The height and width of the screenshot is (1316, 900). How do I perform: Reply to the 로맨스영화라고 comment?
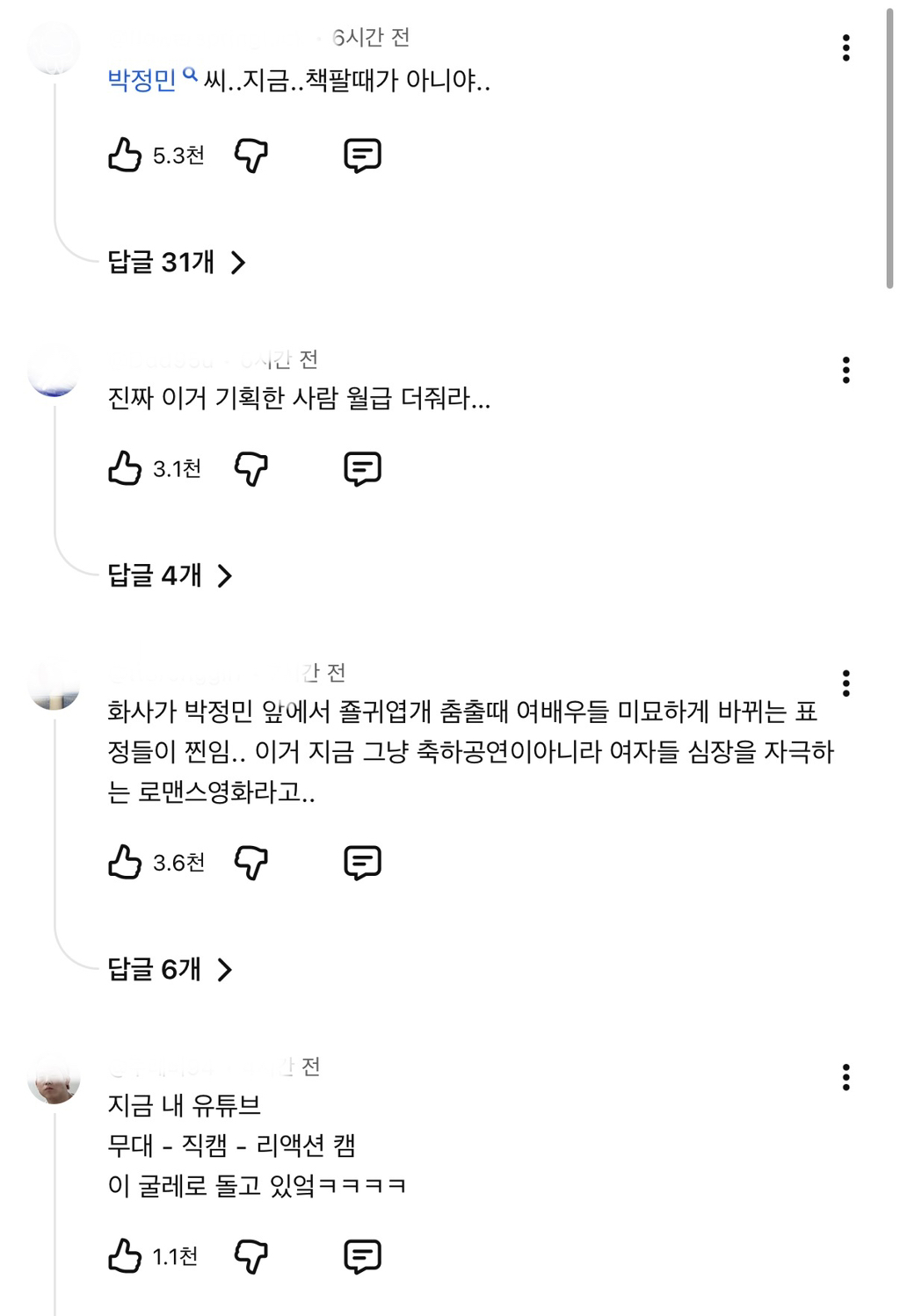click(362, 863)
